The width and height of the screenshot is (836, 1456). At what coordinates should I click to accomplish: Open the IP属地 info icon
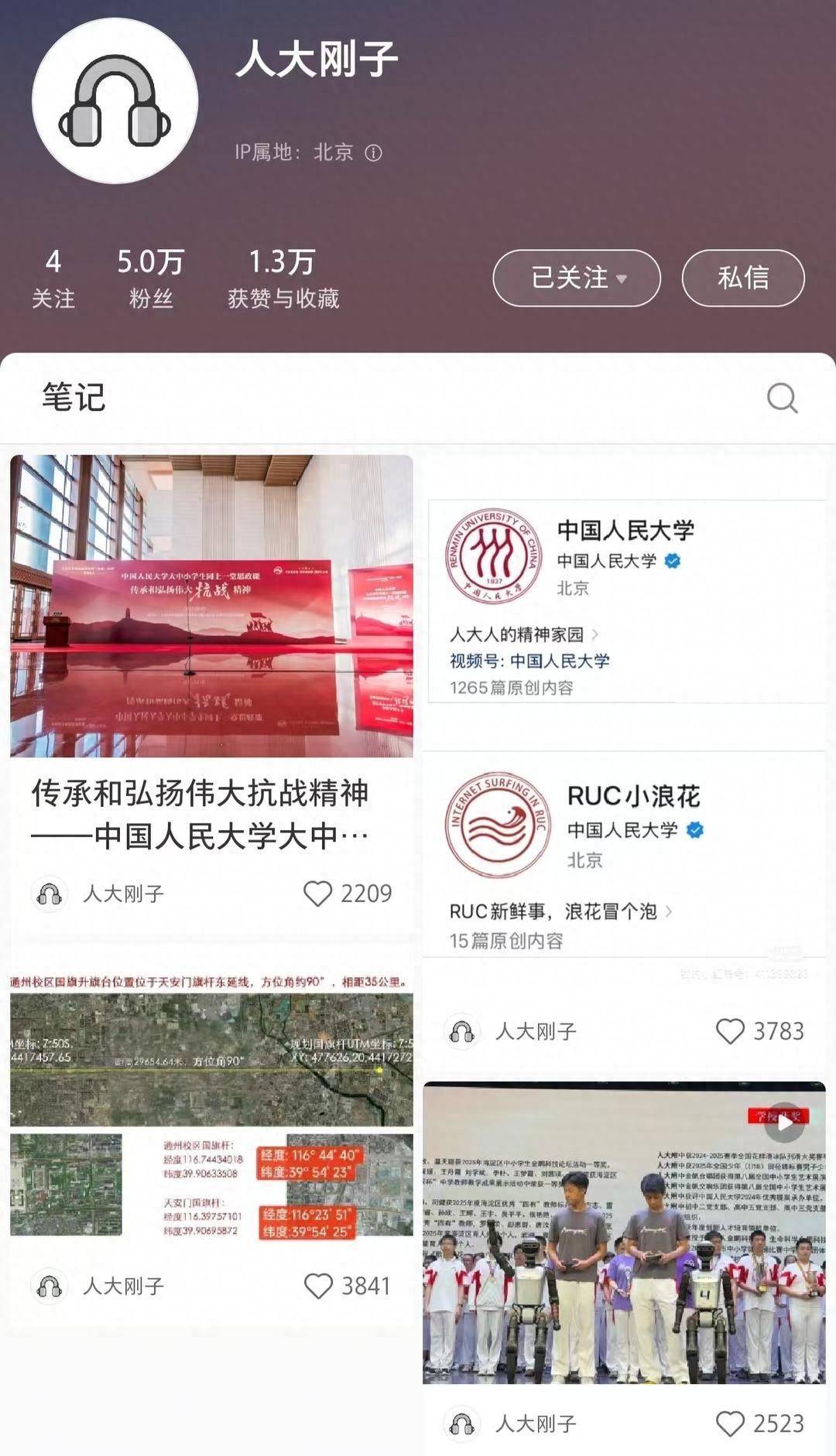(x=374, y=153)
